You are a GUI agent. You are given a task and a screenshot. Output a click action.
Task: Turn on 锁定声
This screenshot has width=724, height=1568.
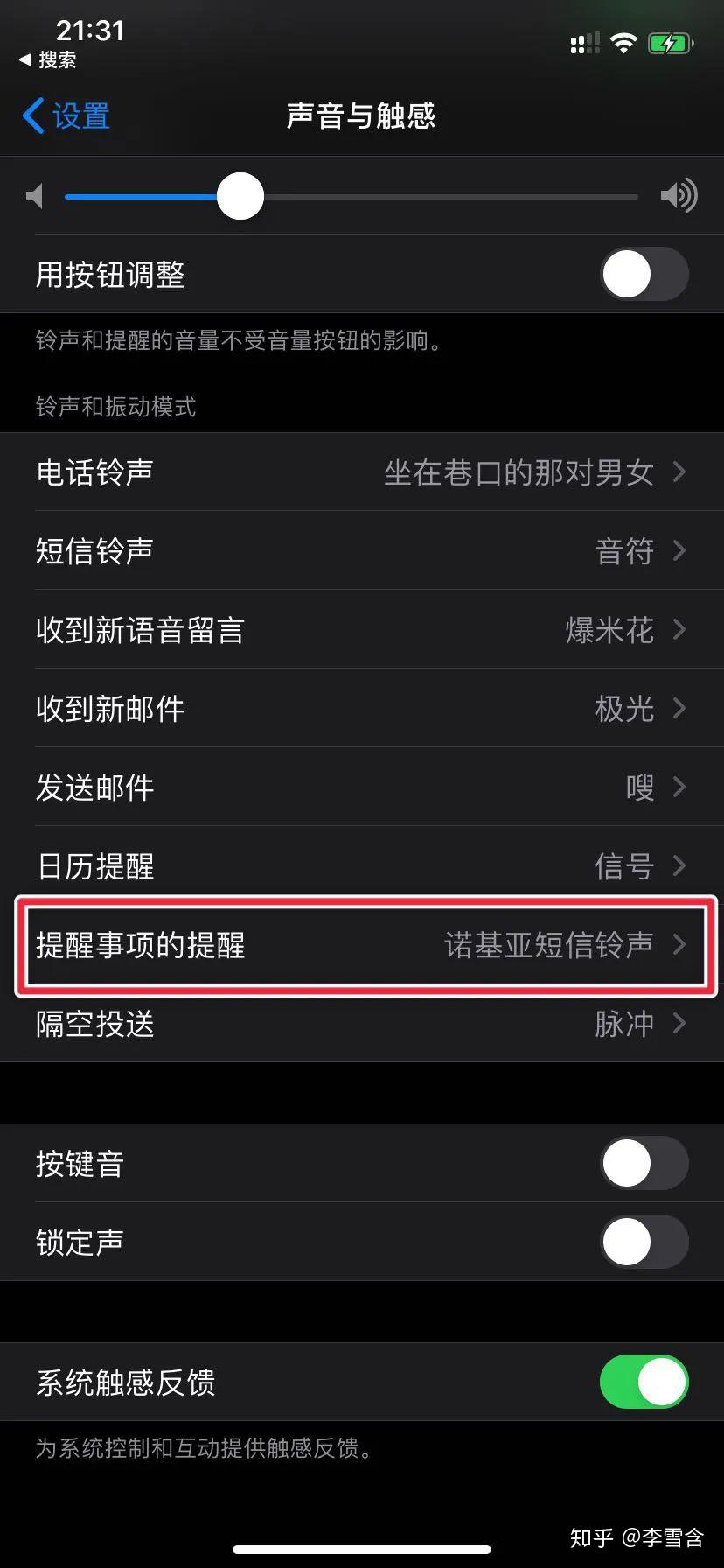coord(644,1242)
